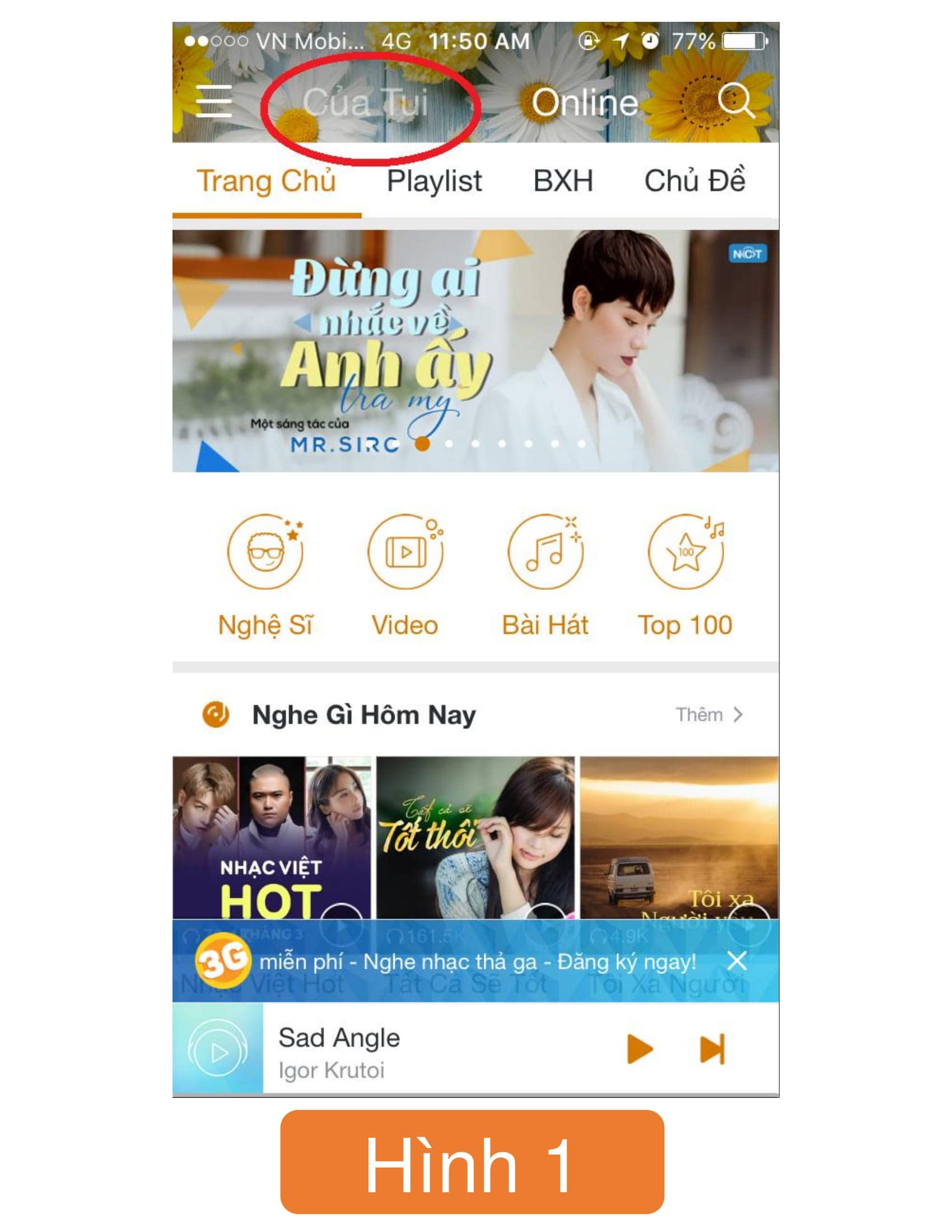Open the search icon
Viewport: 952px width, 1232px height.
click(x=735, y=100)
